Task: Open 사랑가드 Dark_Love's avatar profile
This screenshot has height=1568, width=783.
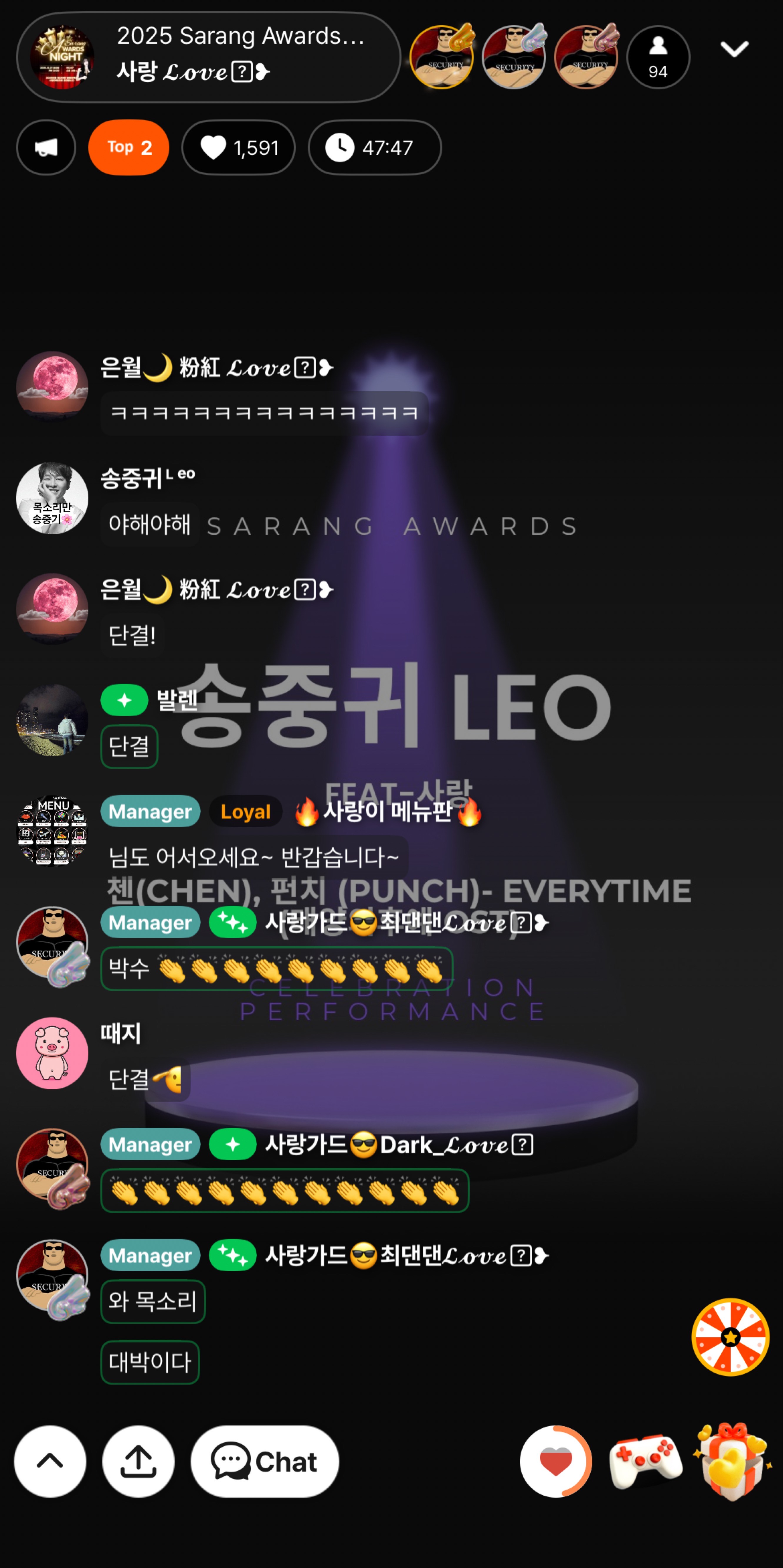Action: pos(52,1164)
